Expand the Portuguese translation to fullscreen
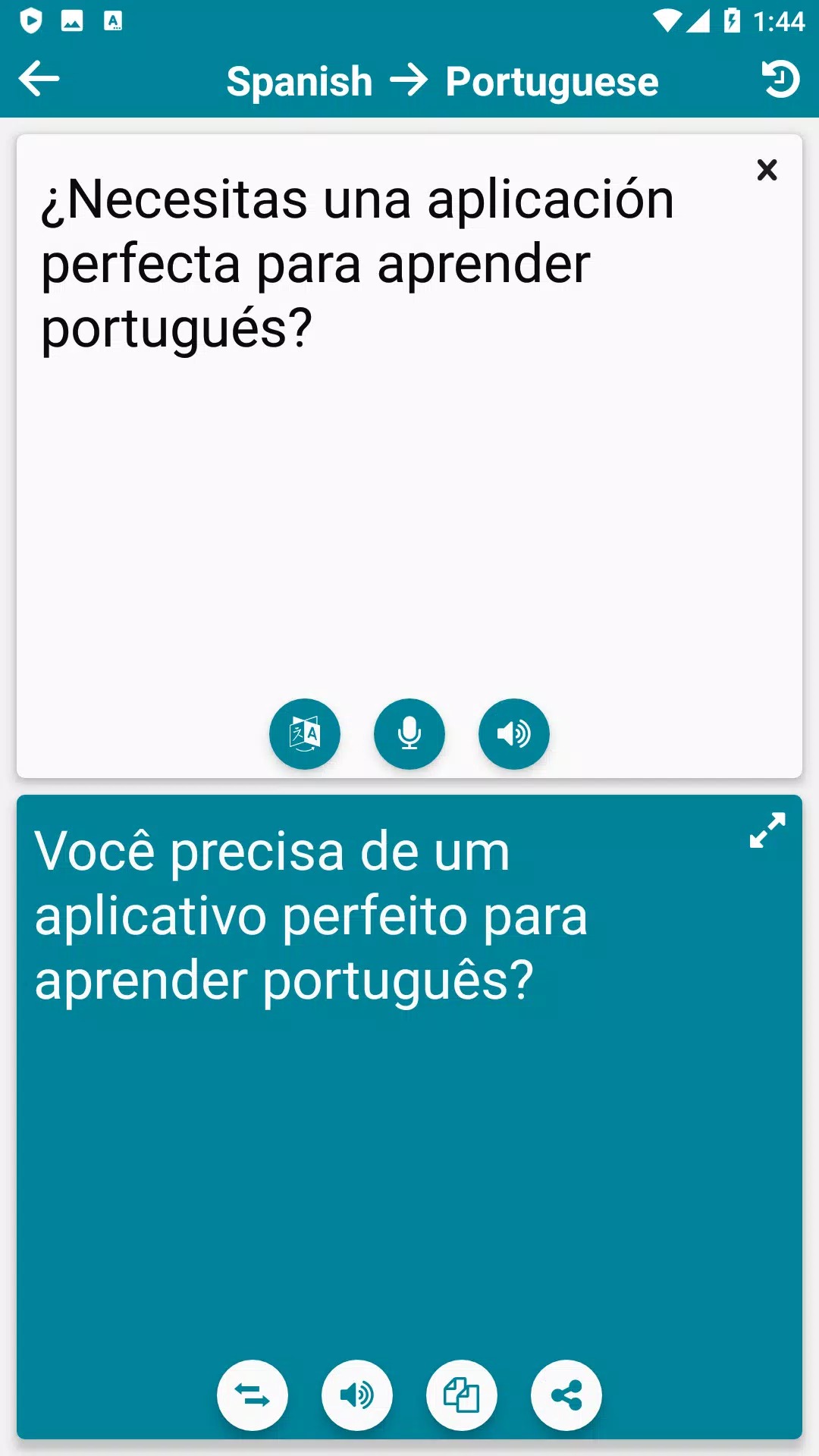This screenshot has height=1456, width=819. [767, 830]
